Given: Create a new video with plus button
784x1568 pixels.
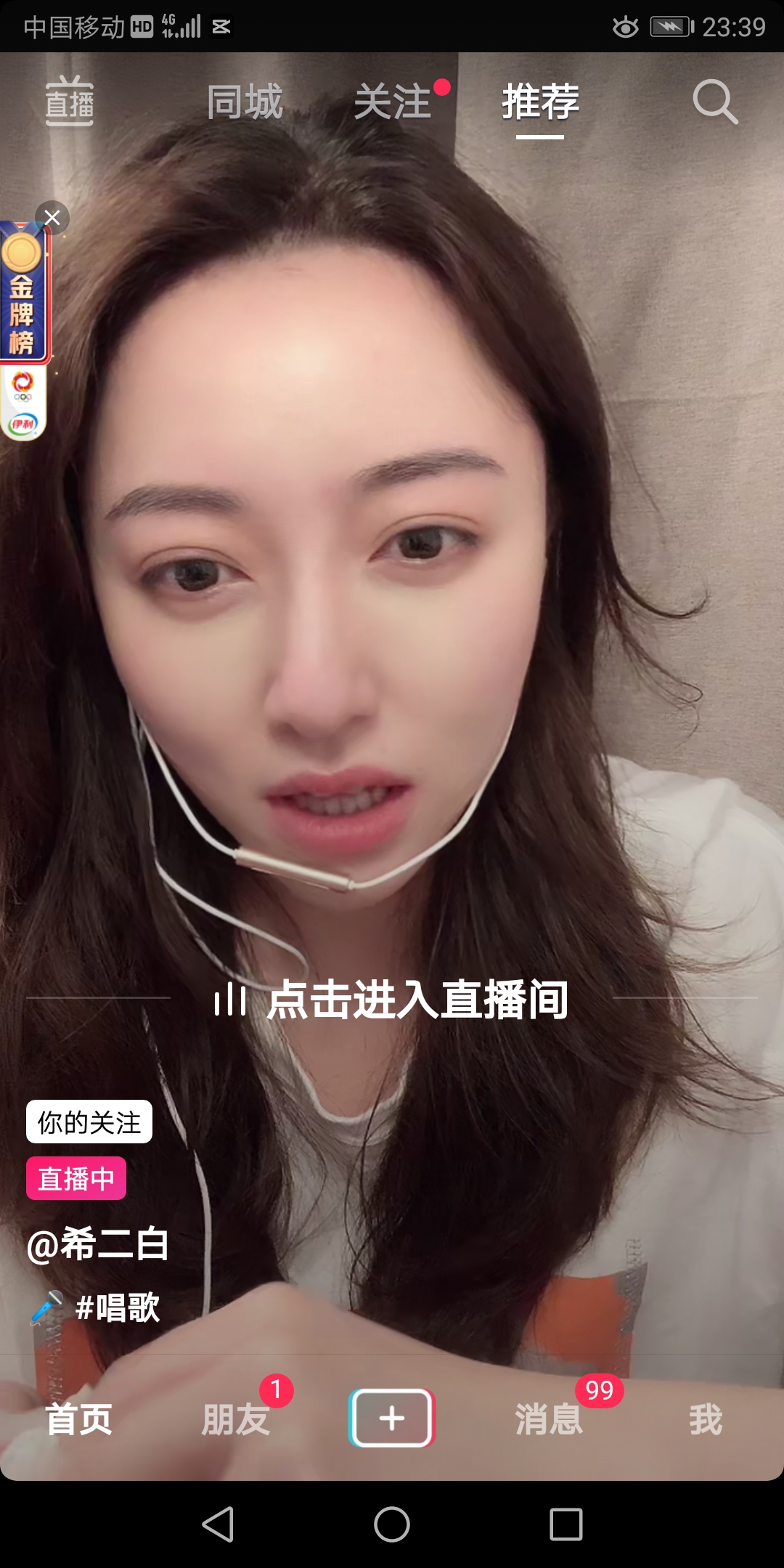Looking at the screenshot, I should click(x=392, y=1418).
